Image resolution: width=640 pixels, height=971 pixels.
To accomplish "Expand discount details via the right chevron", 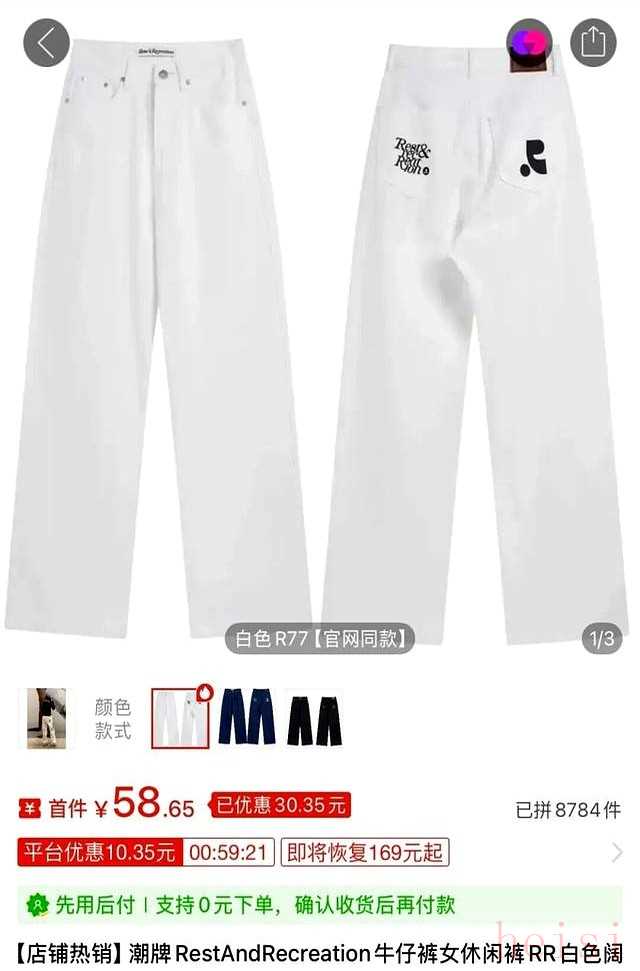I will coord(617,852).
